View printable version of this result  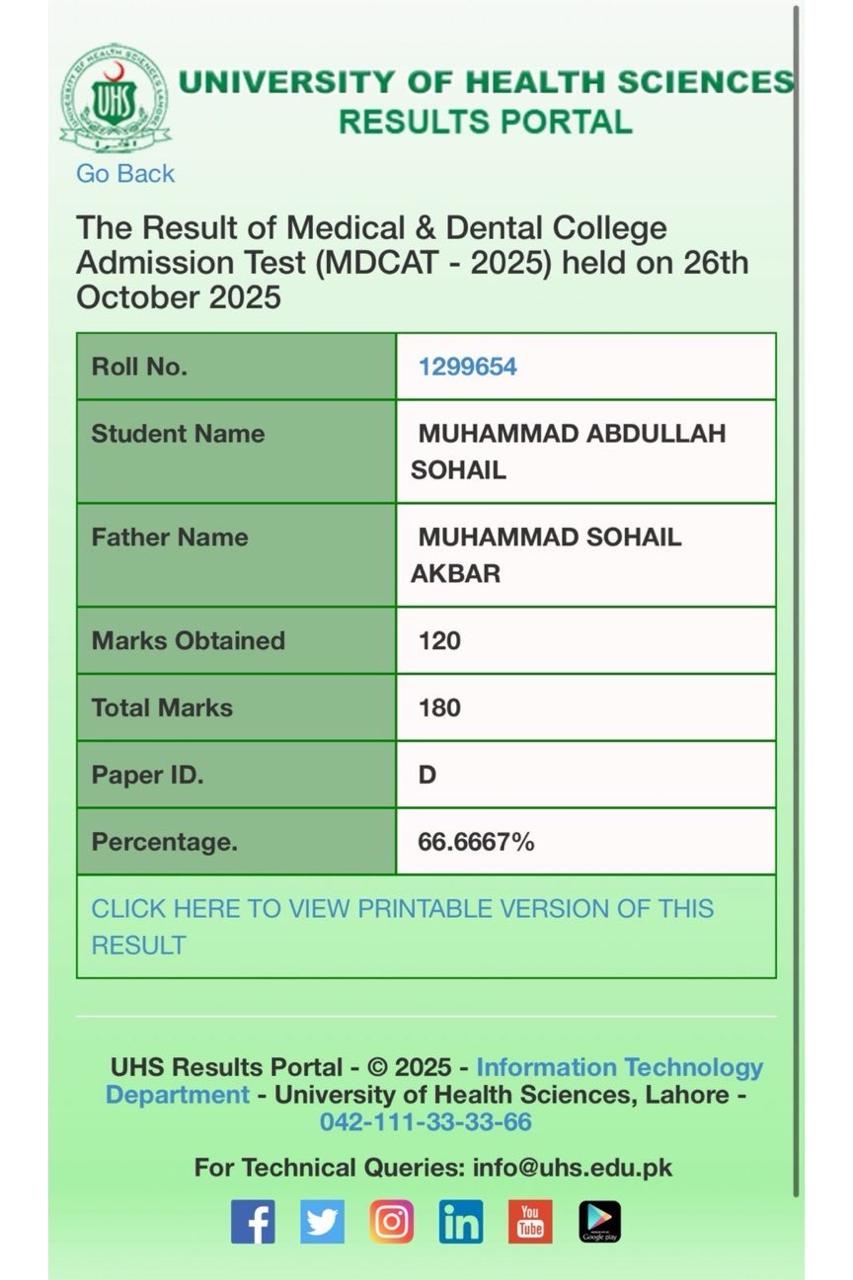[x=402, y=926]
